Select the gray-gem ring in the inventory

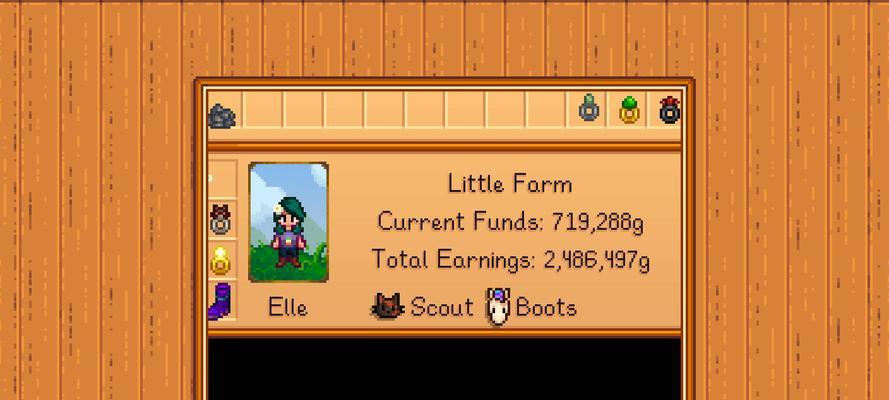click(590, 109)
